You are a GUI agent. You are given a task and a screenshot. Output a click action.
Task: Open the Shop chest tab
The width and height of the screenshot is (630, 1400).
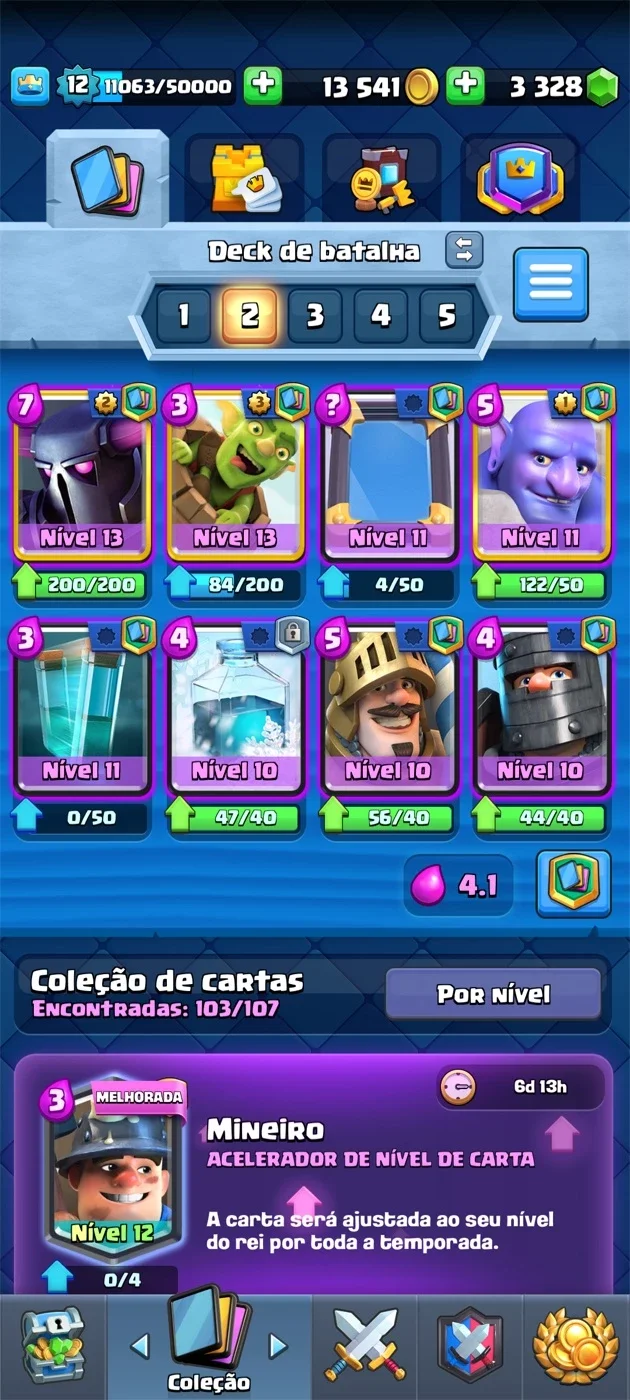[x=54, y=1346]
